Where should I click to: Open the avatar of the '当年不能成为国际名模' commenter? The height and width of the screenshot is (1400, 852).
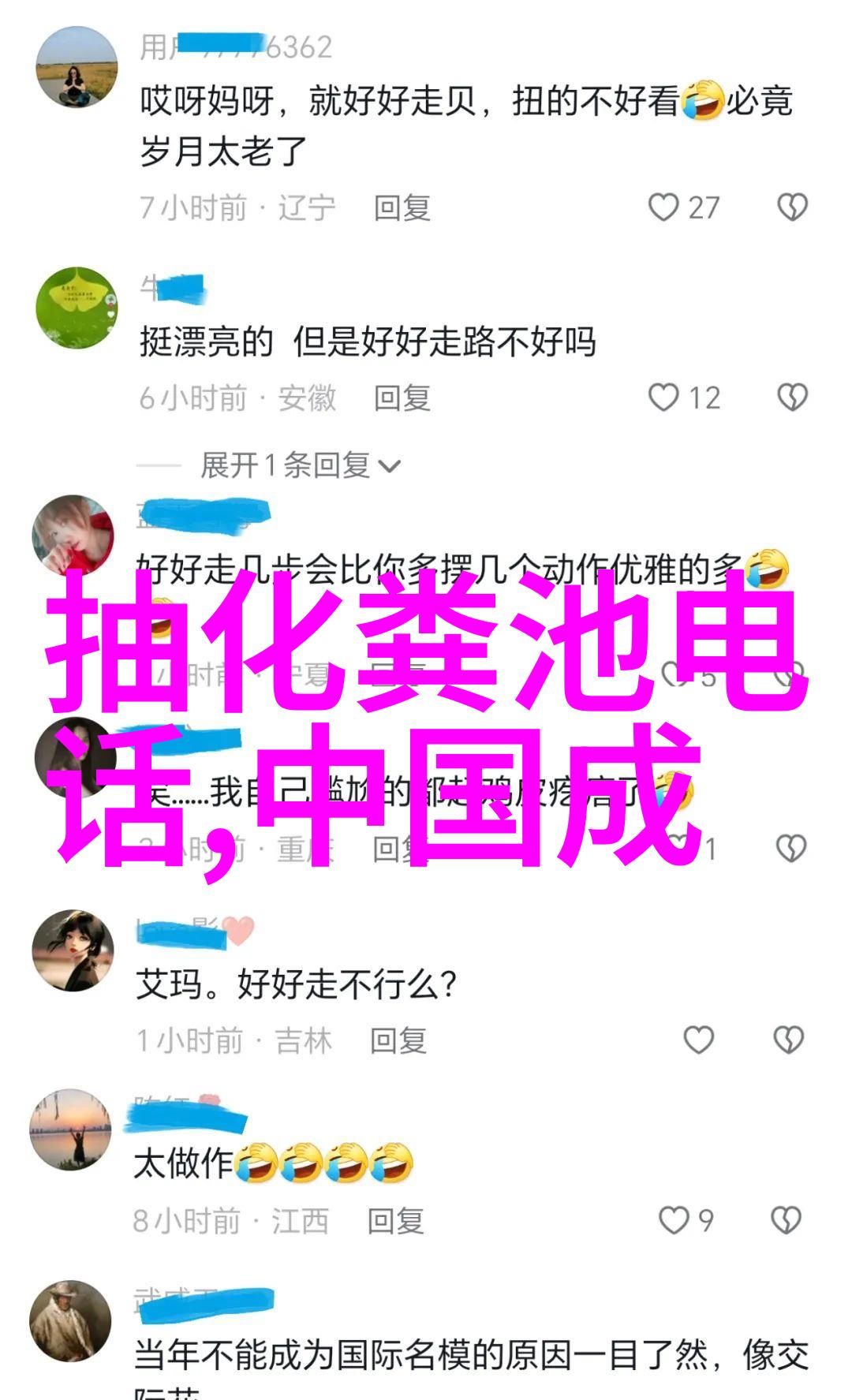pos(70,1321)
